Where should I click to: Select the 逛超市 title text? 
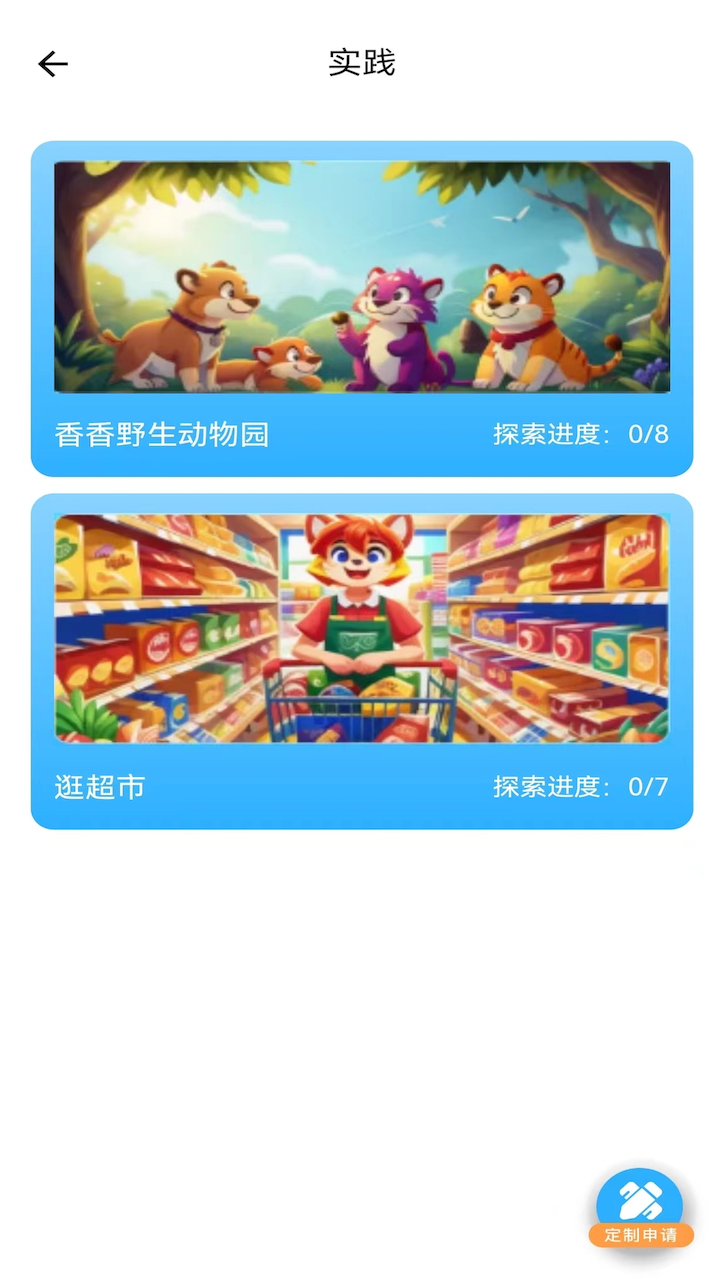97,787
